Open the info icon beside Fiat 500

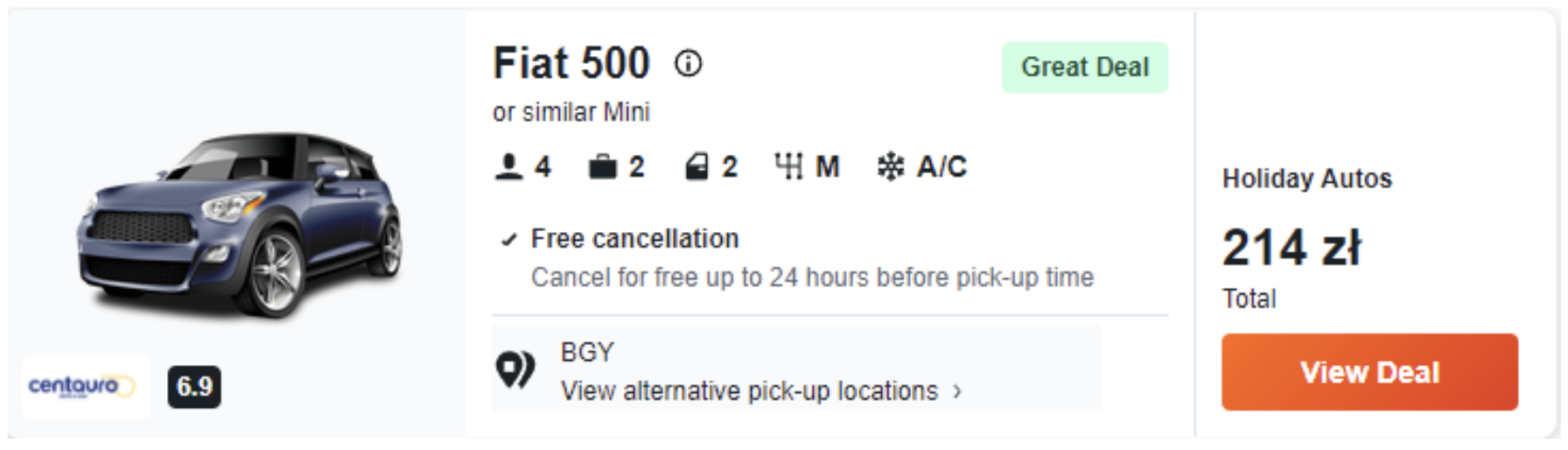coord(688,64)
